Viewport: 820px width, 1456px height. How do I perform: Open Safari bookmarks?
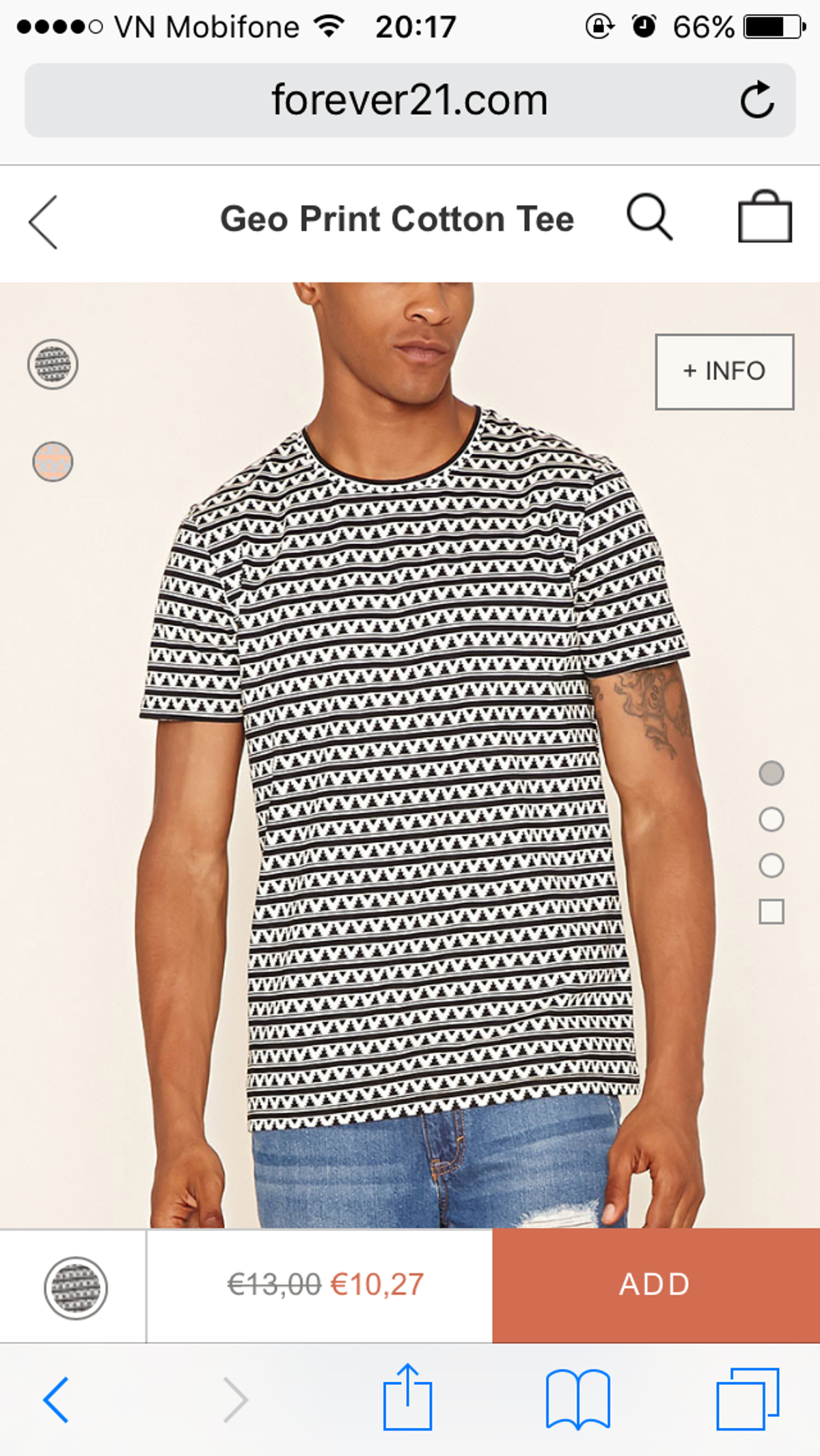click(577, 1399)
